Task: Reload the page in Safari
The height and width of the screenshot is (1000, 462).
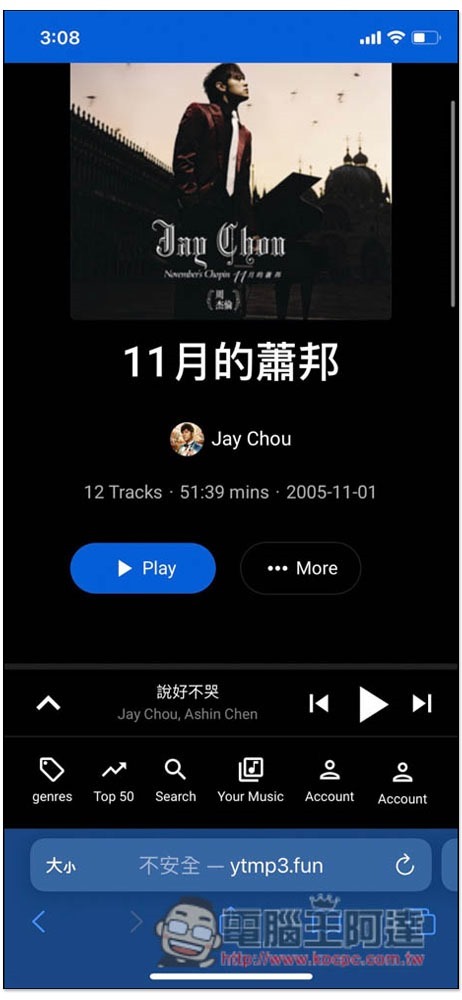Action: click(x=405, y=865)
